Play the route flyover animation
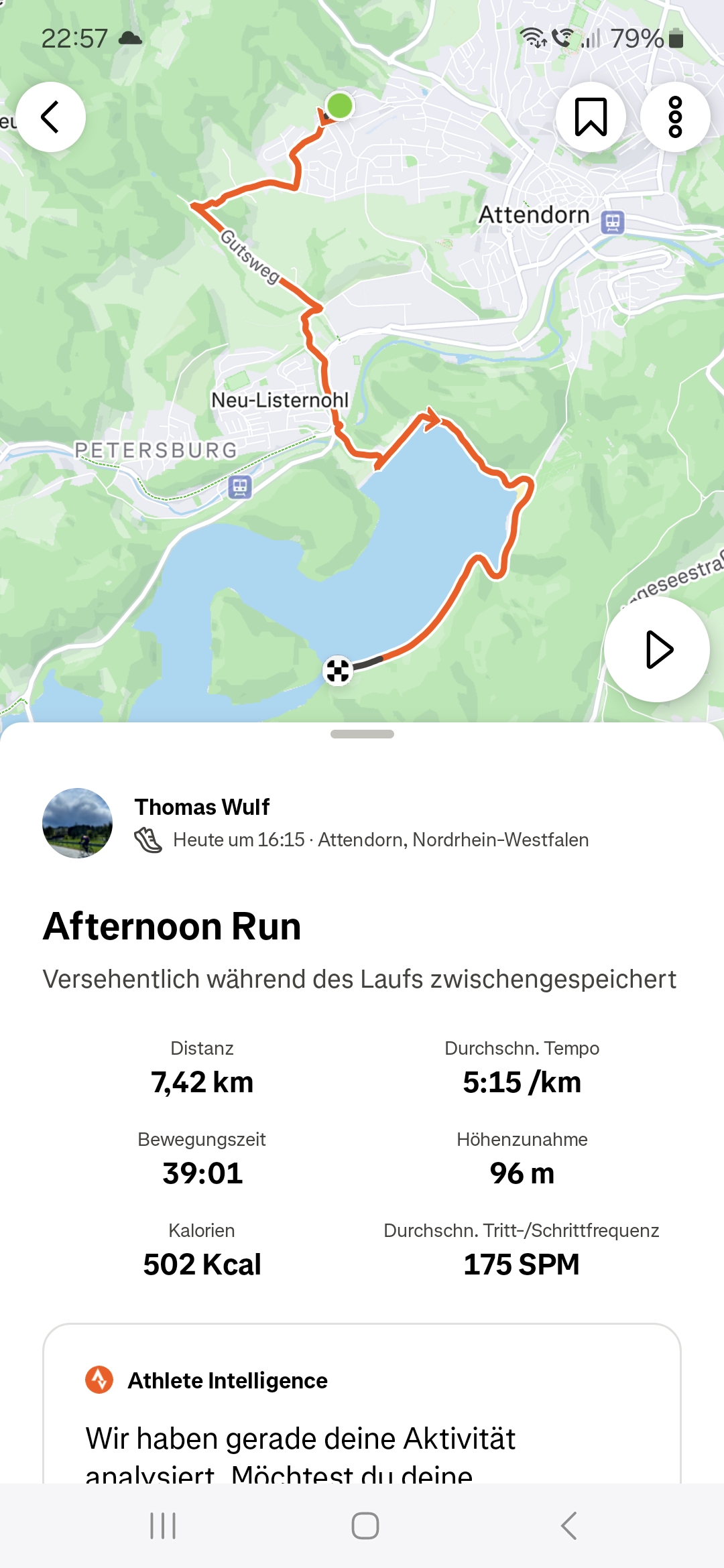This screenshot has width=724, height=1568. (x=657, y=649)
